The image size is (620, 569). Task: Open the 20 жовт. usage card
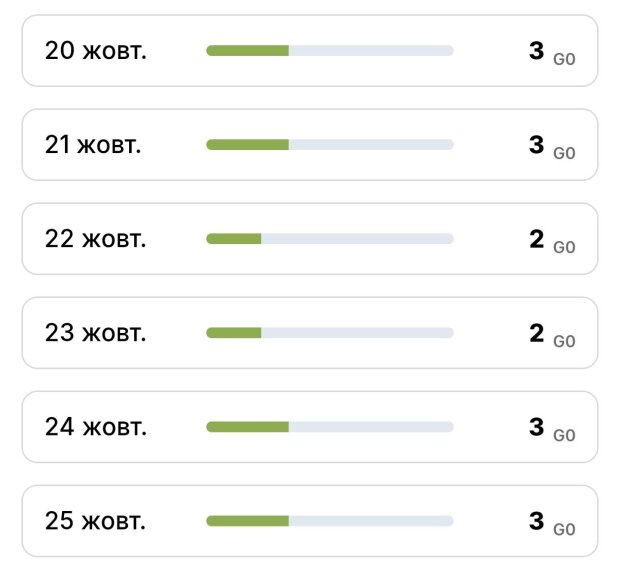pos(310,51)
